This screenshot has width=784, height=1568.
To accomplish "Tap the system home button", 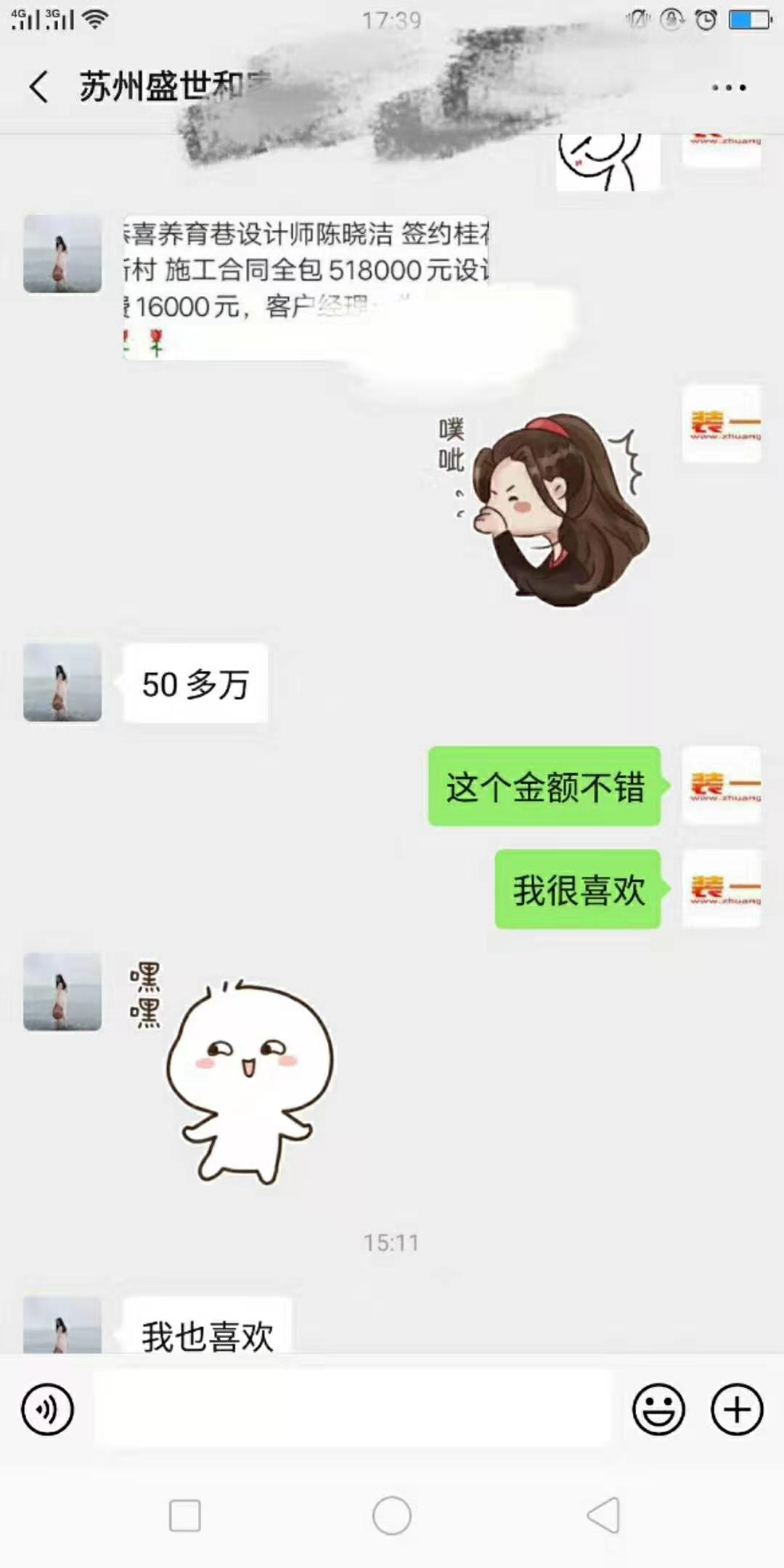I will [x=392, y=1516].
